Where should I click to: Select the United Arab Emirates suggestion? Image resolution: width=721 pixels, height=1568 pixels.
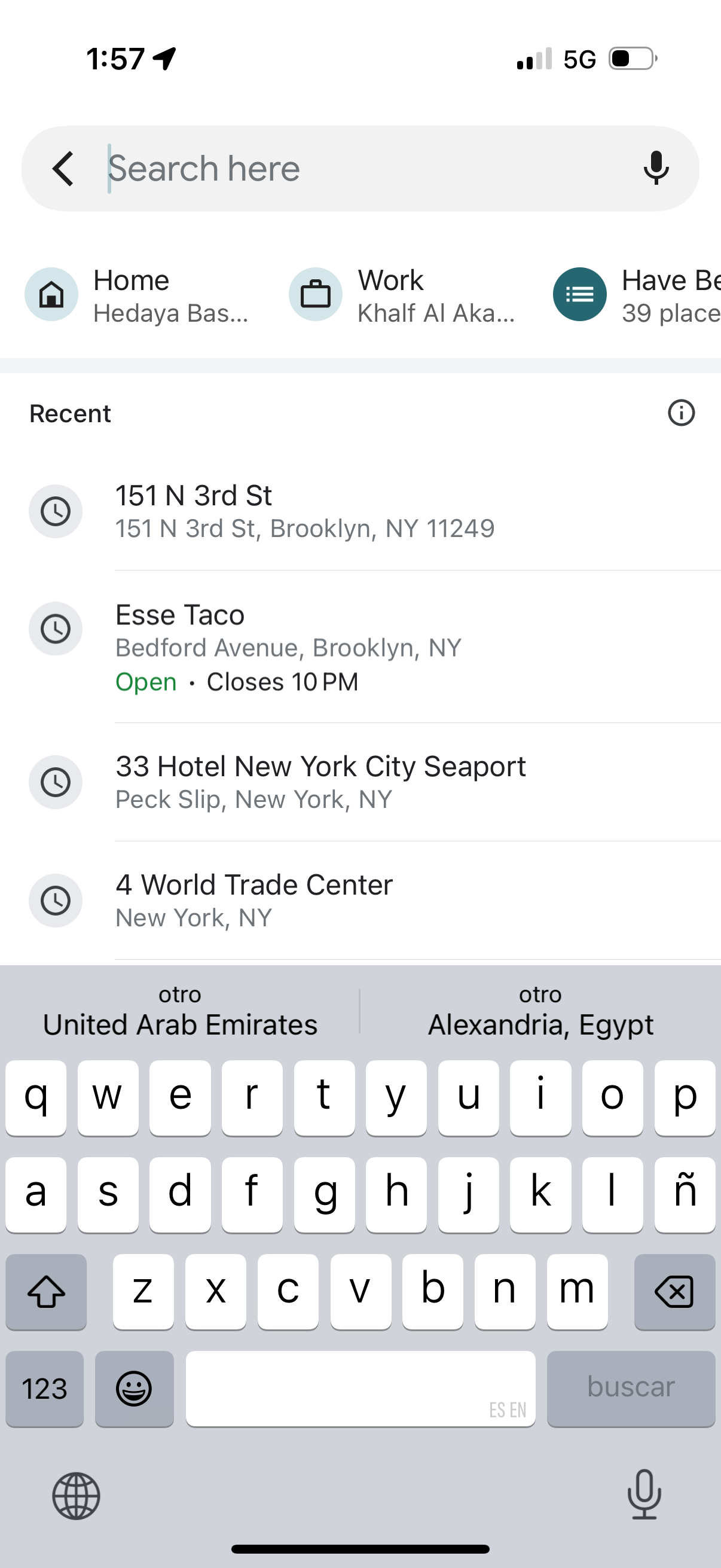(x=179, y=1023)
